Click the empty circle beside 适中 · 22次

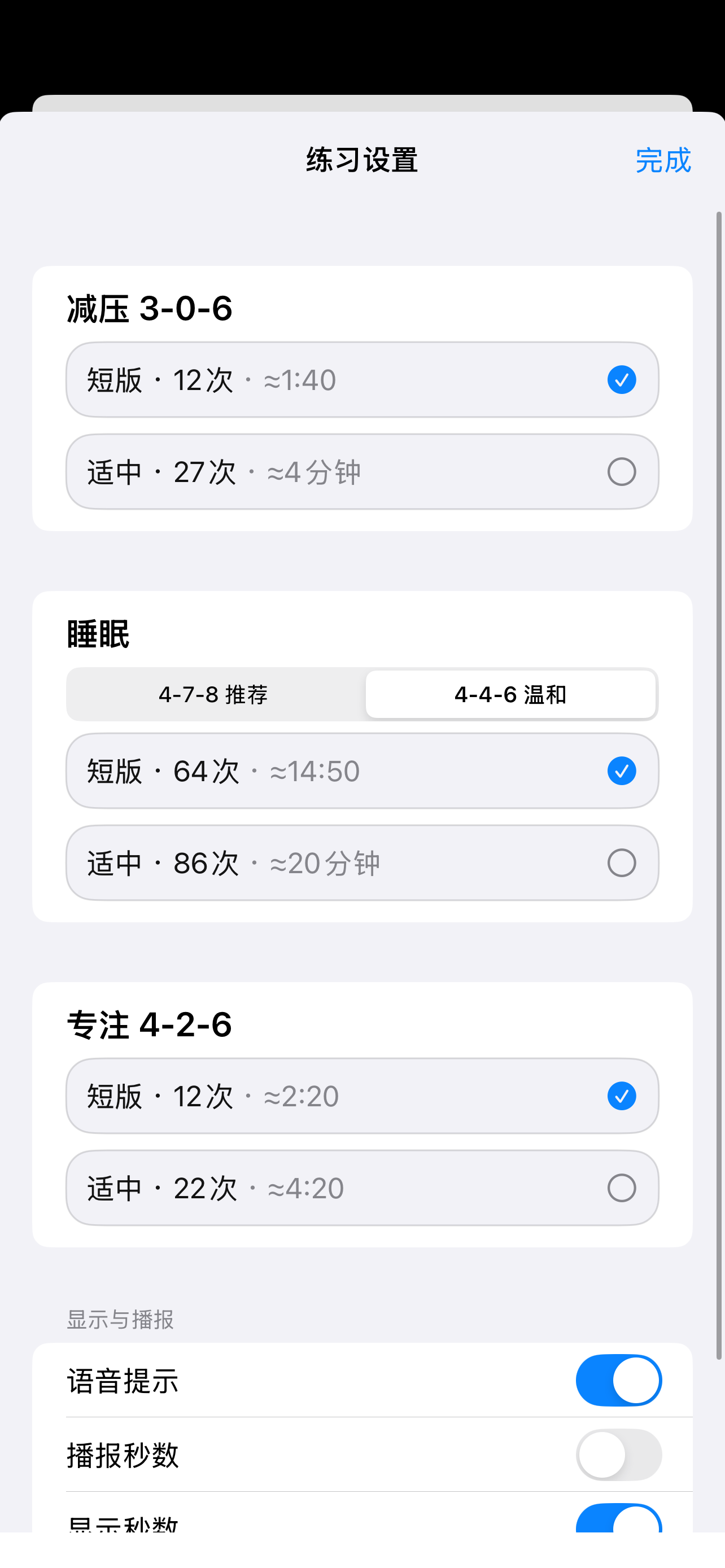click(622, 1188)
